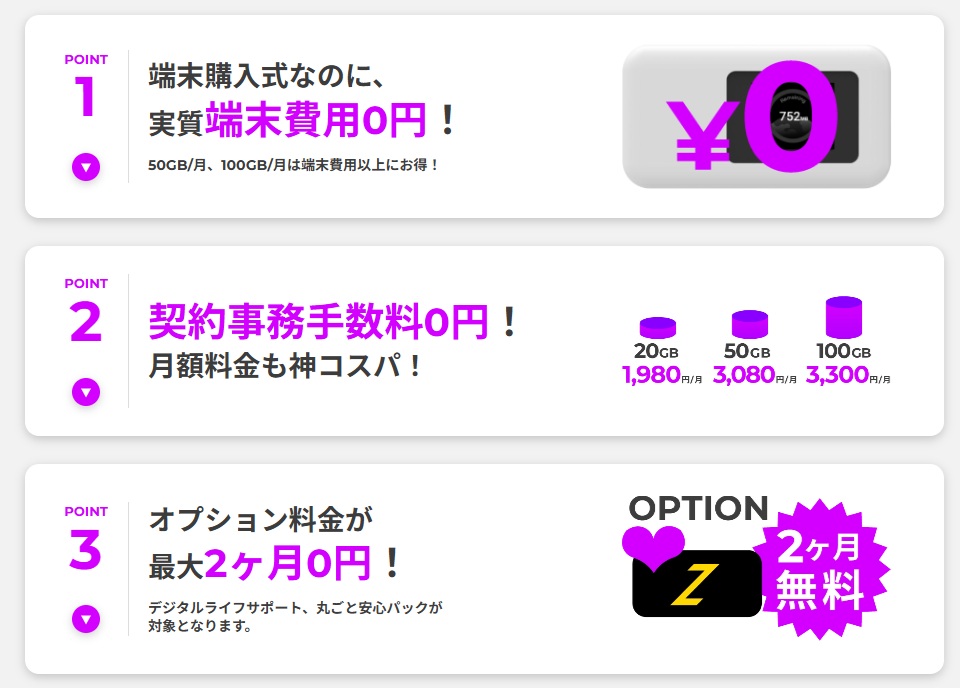Expand Point 3 about free option months
Viewport: 960px width, 688px height.
click(x=86, y=618)
